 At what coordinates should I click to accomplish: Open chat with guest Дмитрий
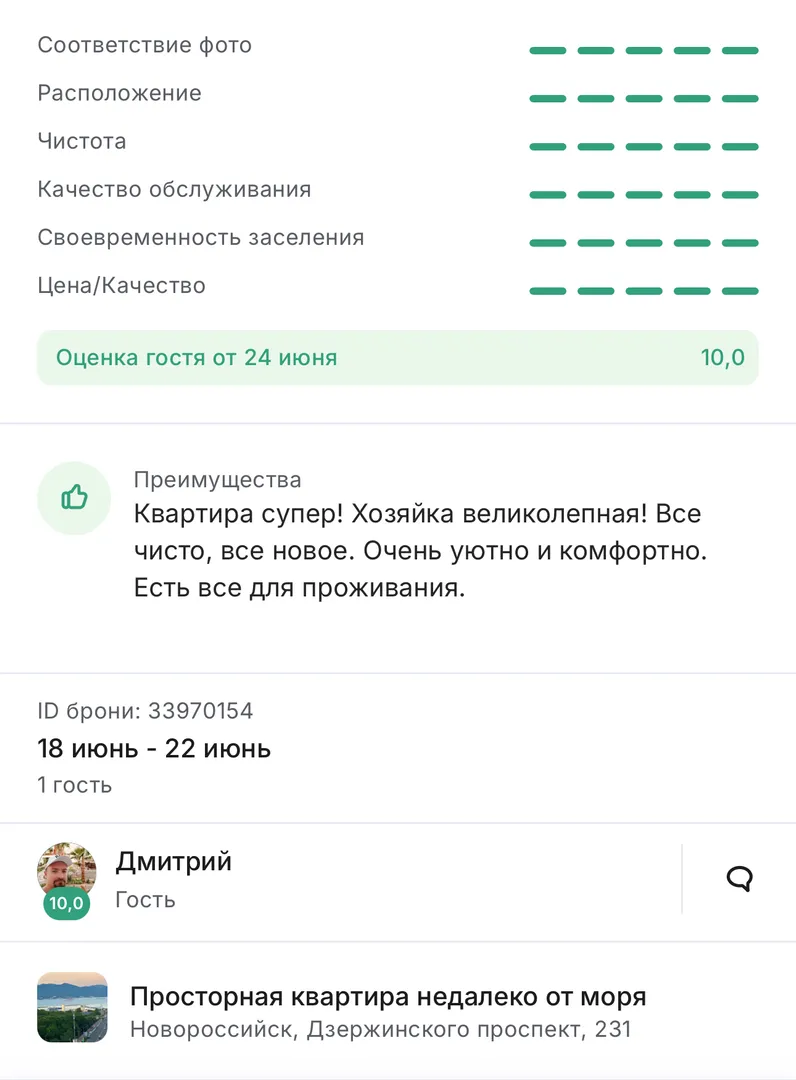pos(738,879)
